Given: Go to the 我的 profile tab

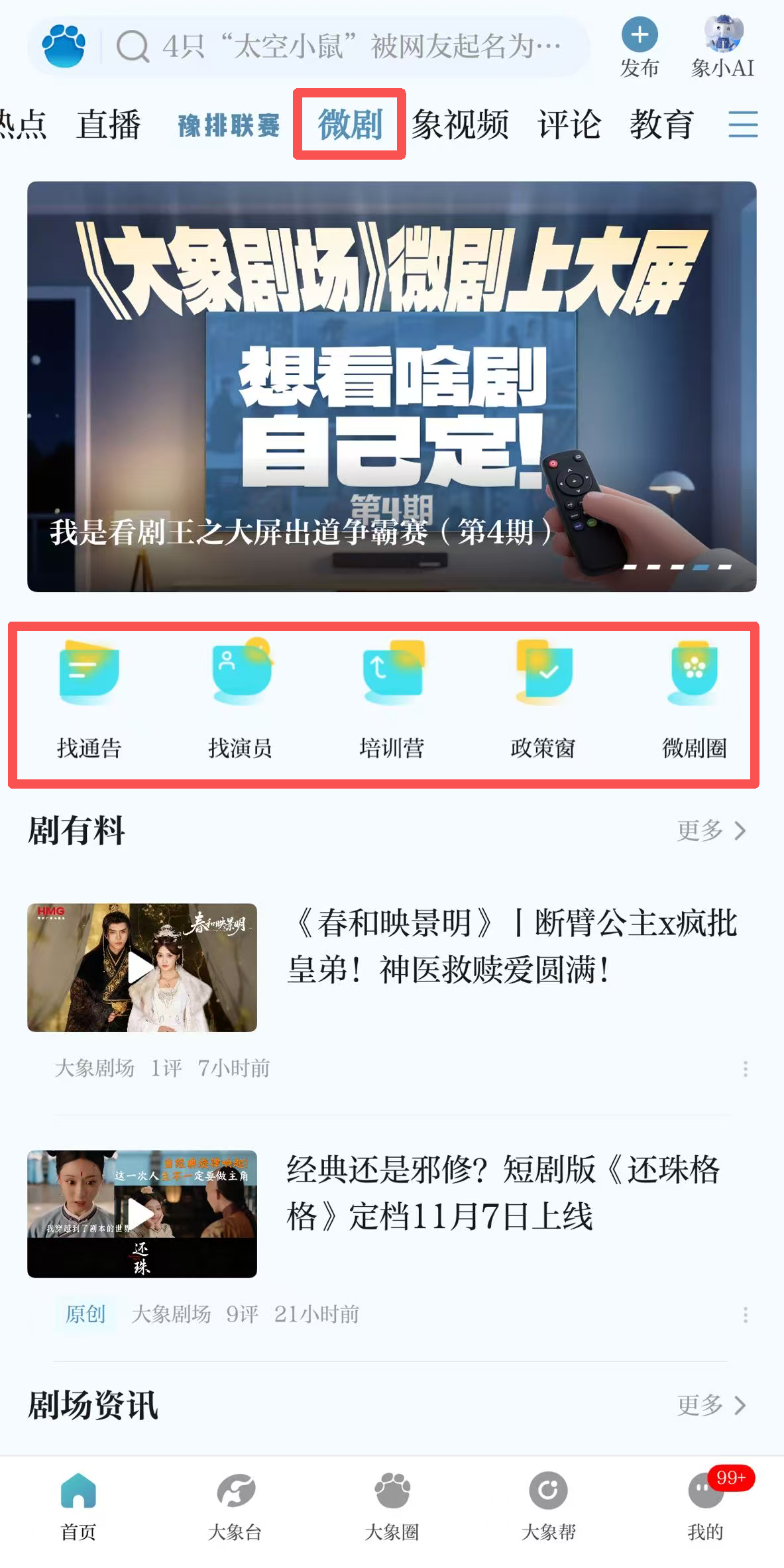Looking at the screenshot, I should [x=705, y=1506].
